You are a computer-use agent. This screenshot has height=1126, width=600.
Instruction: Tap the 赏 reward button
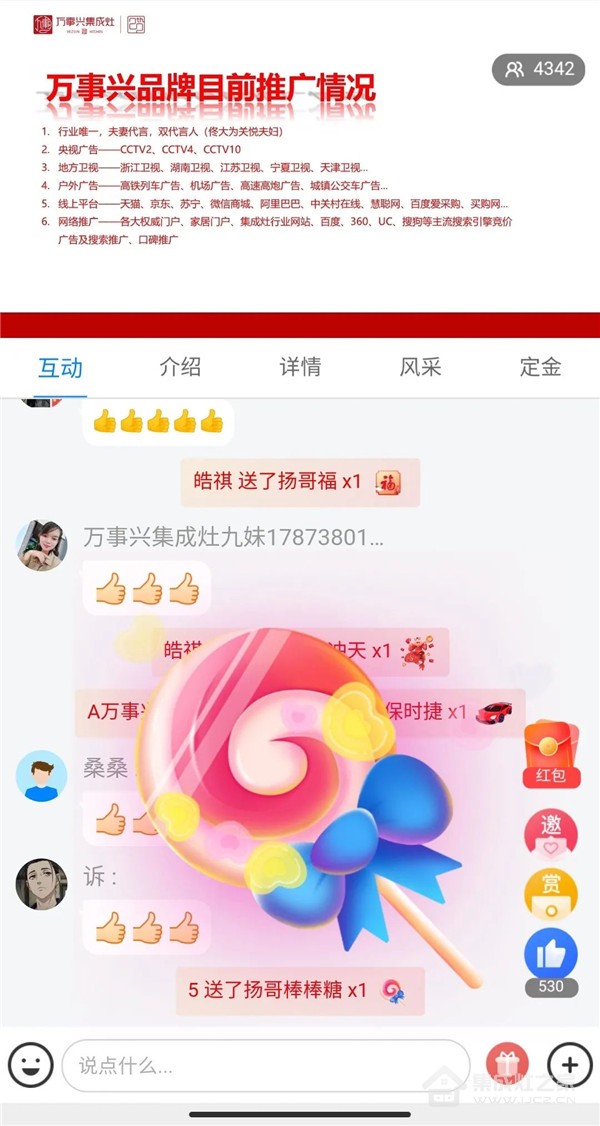[551, 892]
